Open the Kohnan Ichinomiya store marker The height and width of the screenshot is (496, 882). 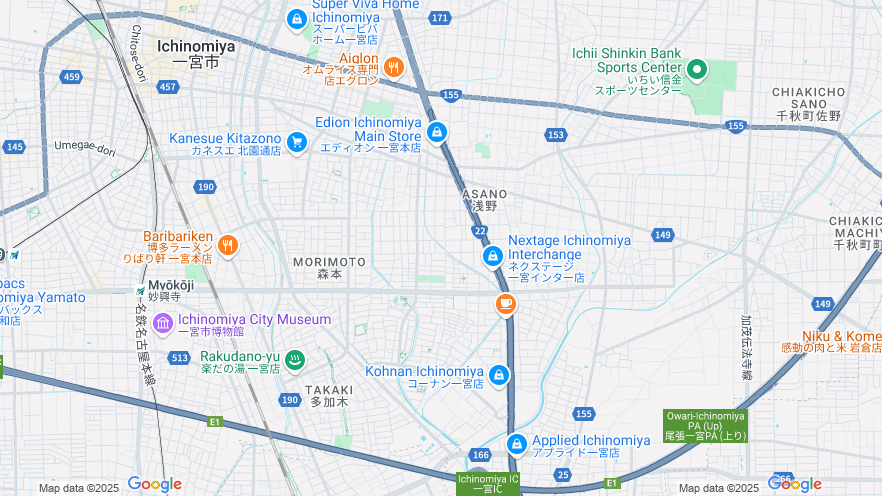point(499,376)
